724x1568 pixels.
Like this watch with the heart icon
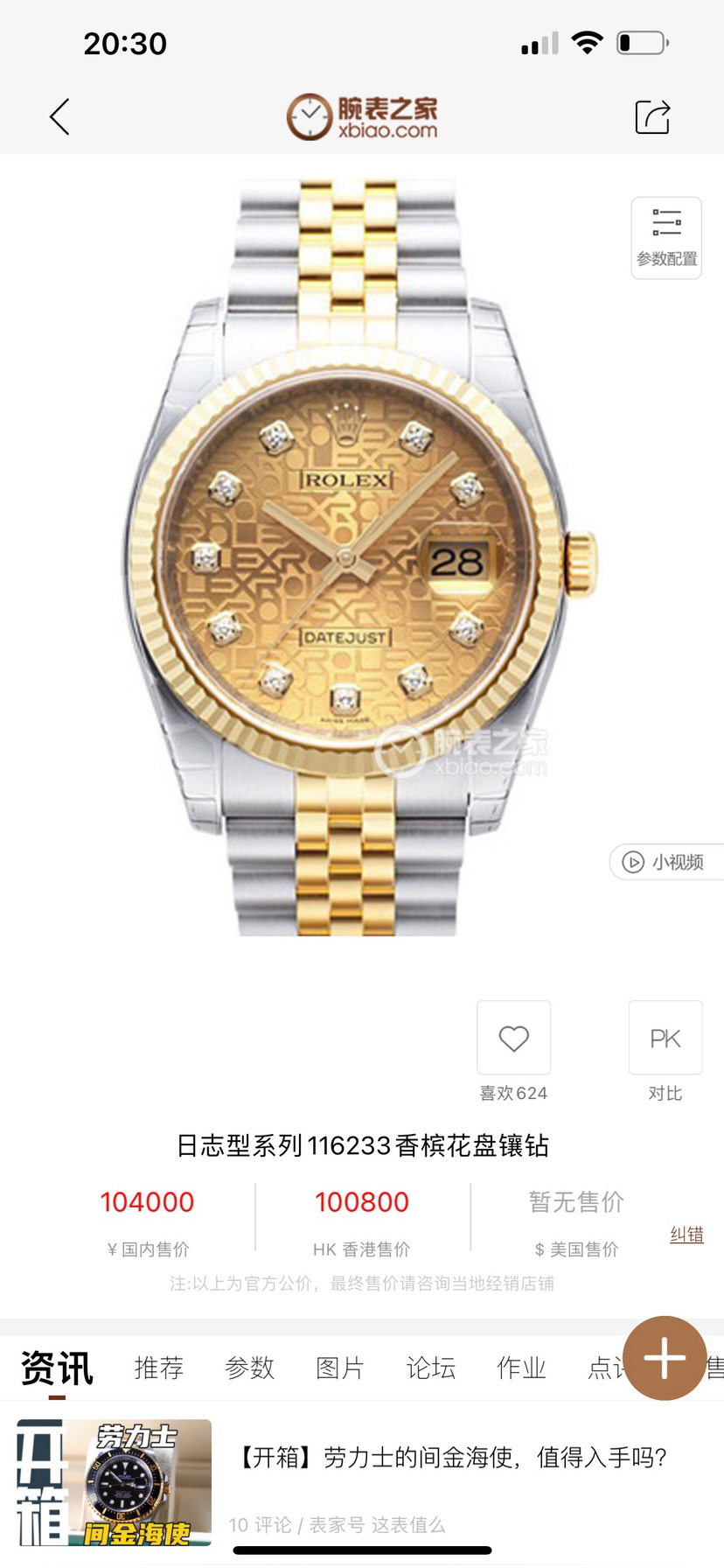513,1039
